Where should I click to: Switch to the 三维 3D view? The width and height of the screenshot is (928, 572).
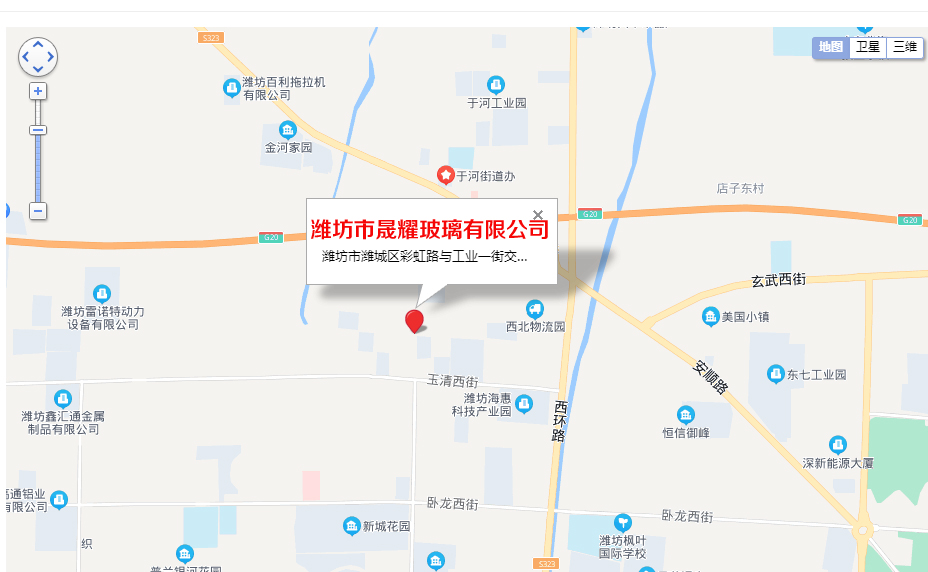904,47
